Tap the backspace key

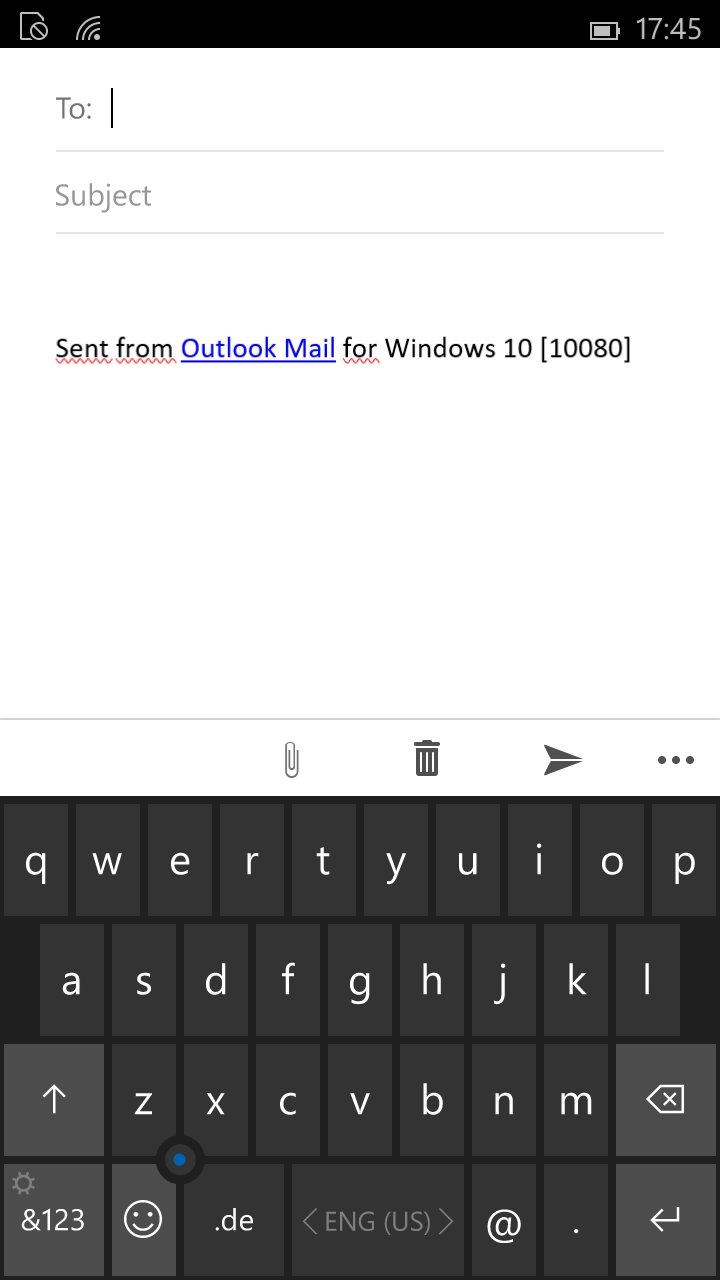(666, 1100)
